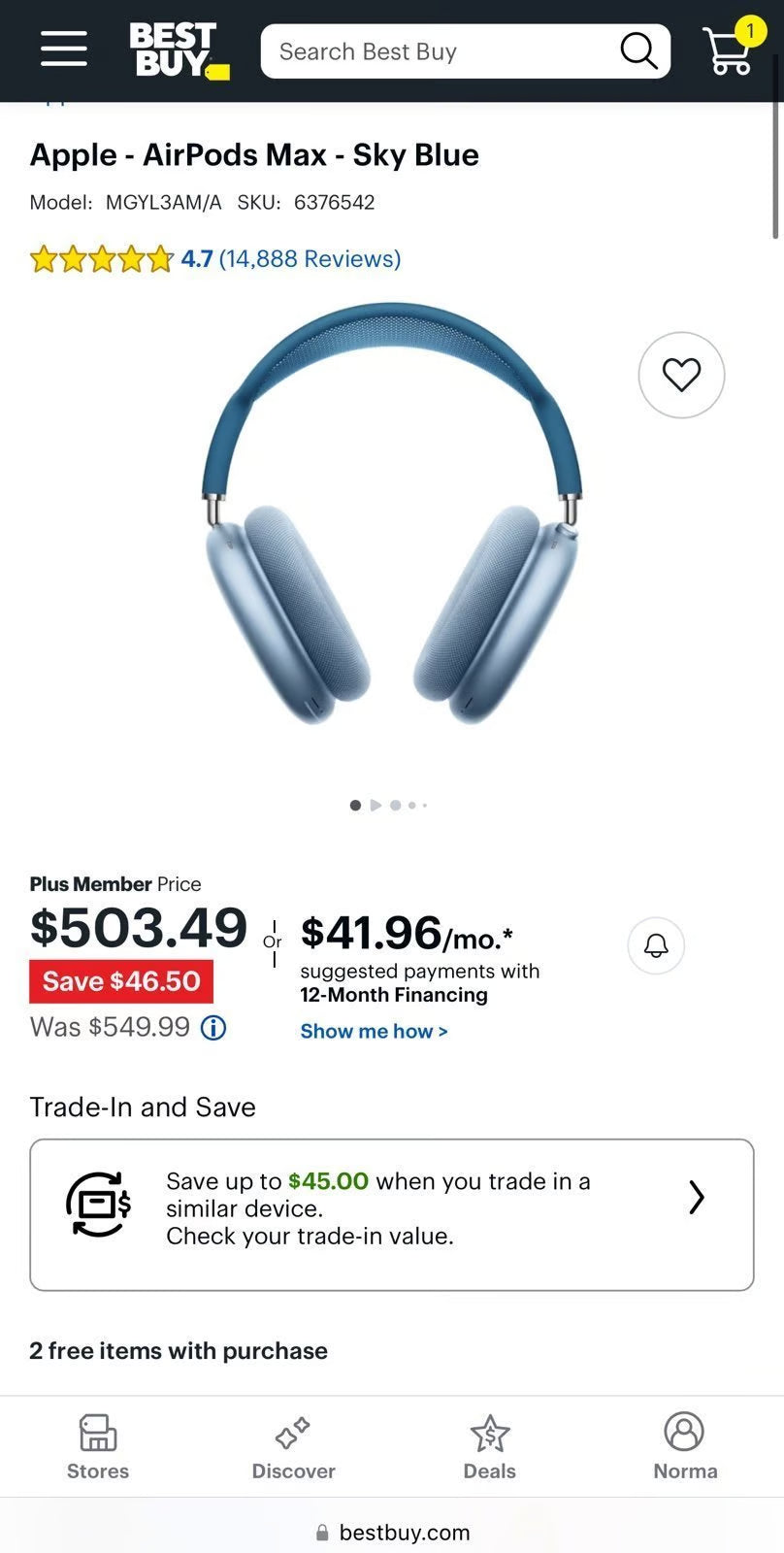Tap the search magnifier icon
Viewport: 784px width, 1553px height.
638,50
